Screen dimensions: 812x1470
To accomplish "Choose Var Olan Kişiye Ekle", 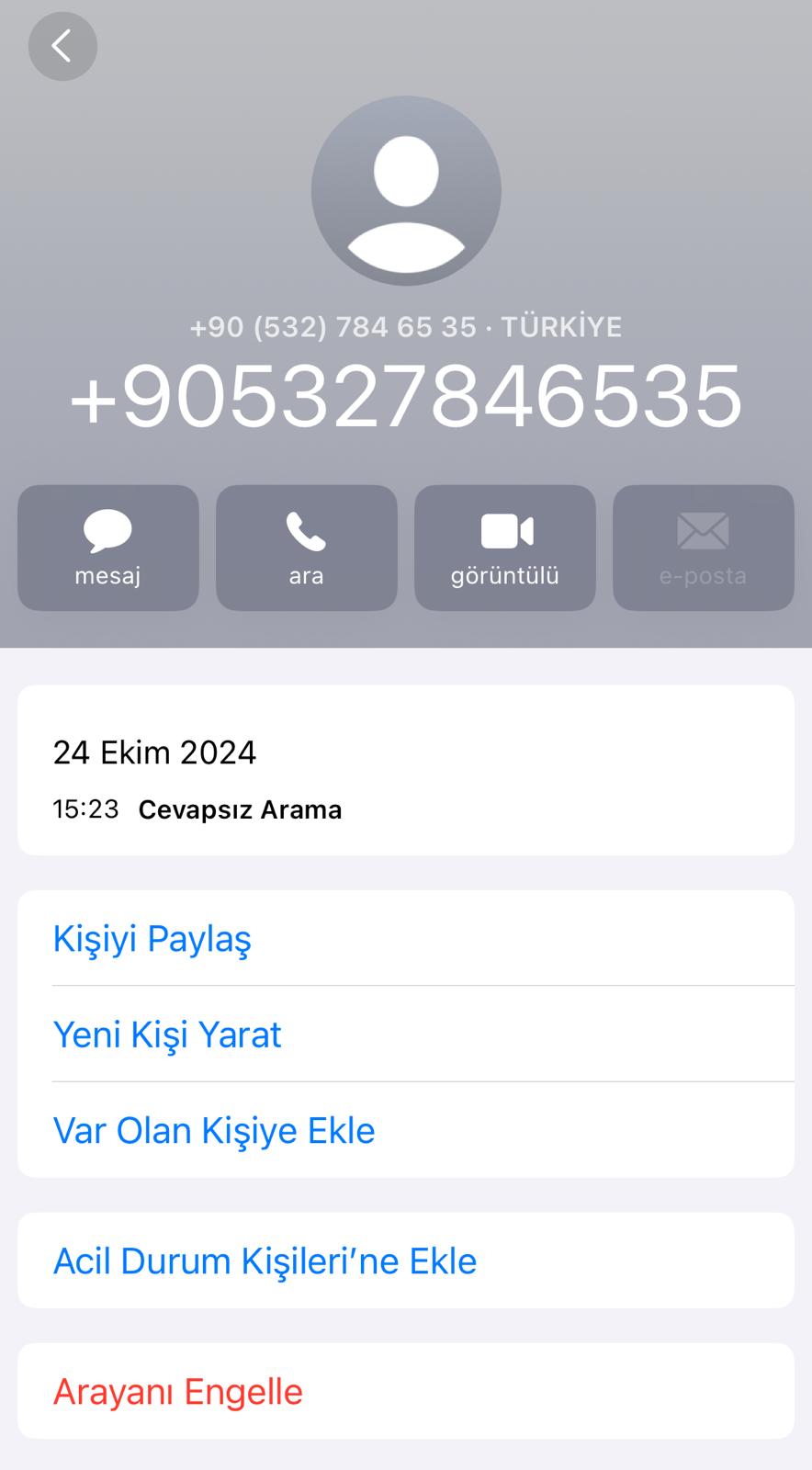I will pyautogui.click(x=214, y=1130).
